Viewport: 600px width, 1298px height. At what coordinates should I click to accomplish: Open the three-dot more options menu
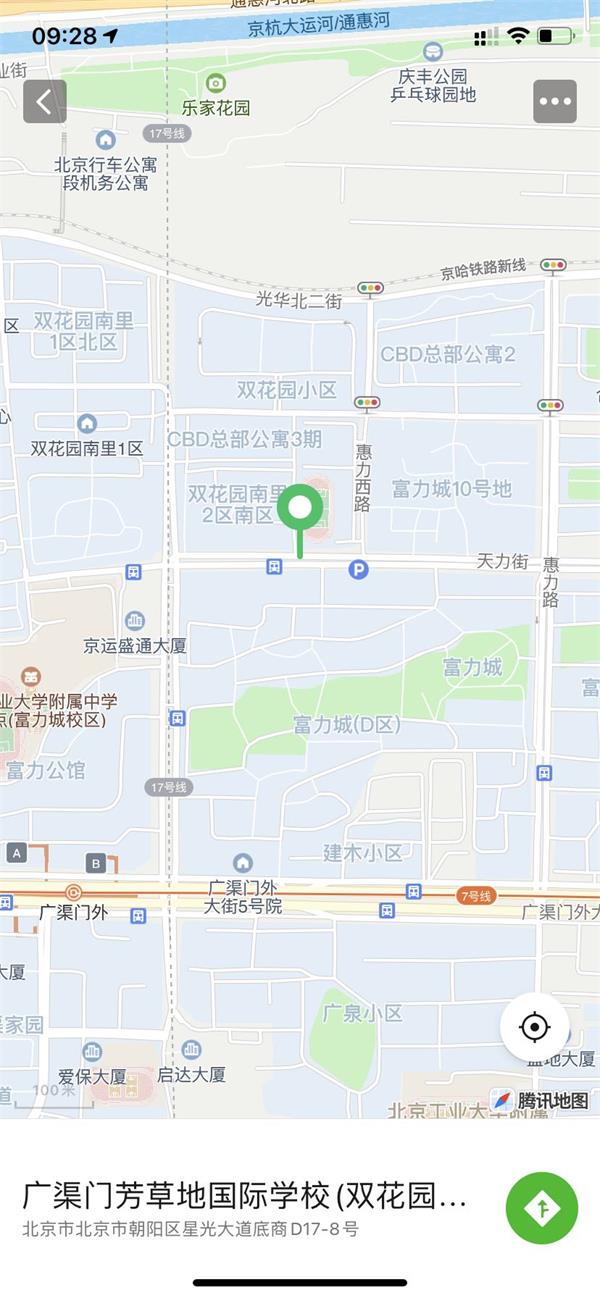point(554,101)
